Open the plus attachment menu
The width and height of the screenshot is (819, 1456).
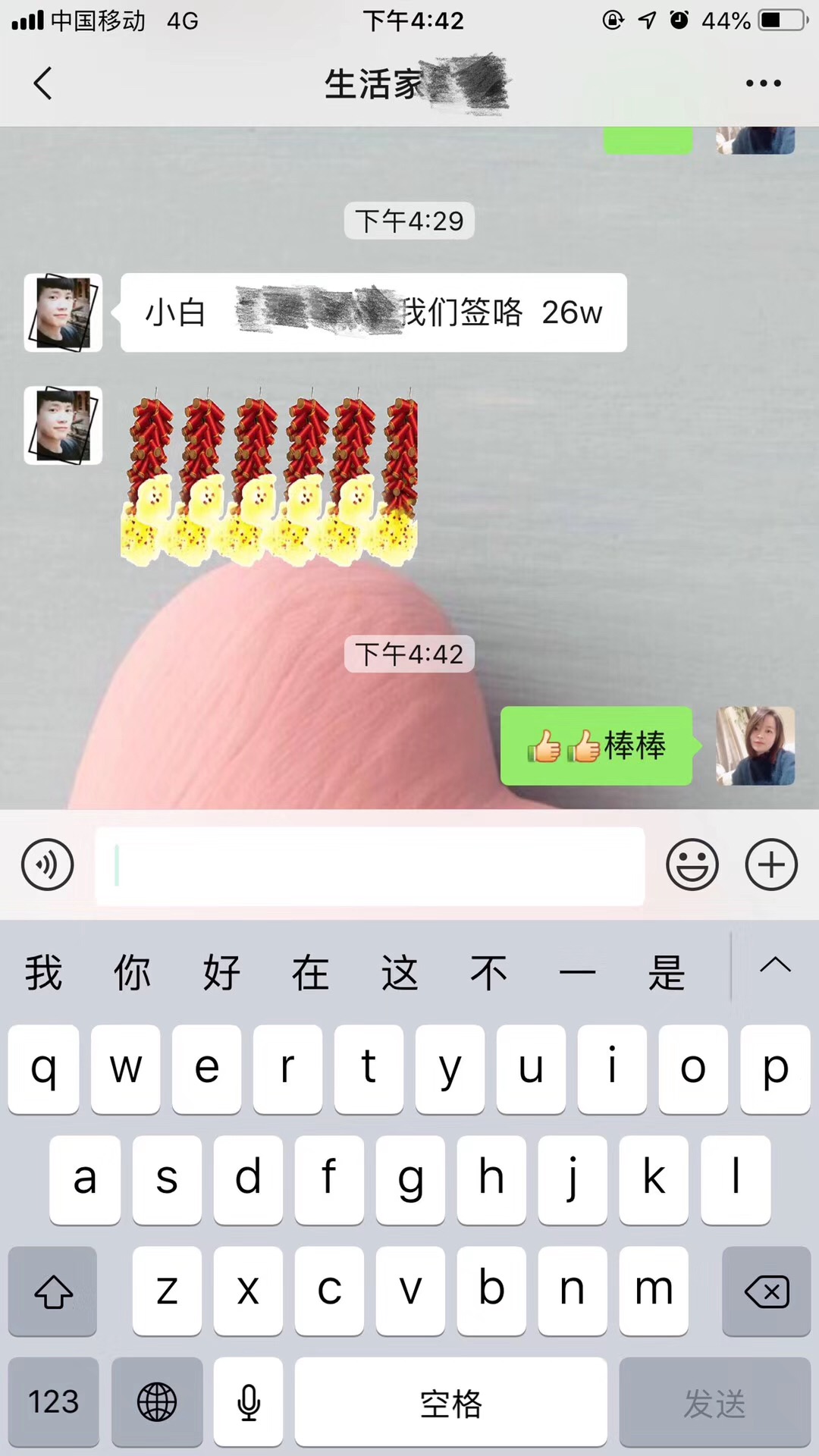(x=771, y=864)
